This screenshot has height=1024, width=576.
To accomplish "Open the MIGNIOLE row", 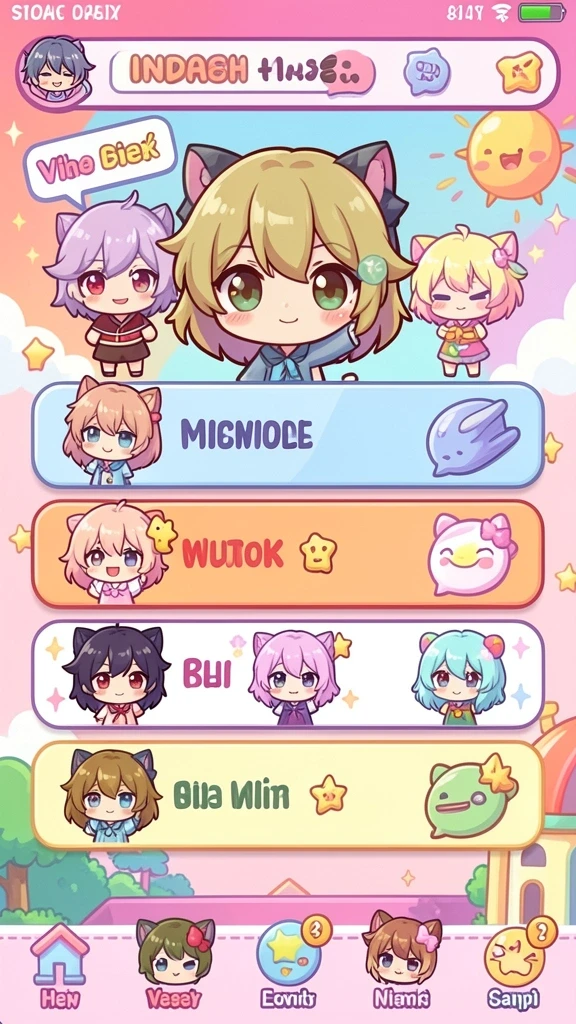I will click(x=288, y=435).
